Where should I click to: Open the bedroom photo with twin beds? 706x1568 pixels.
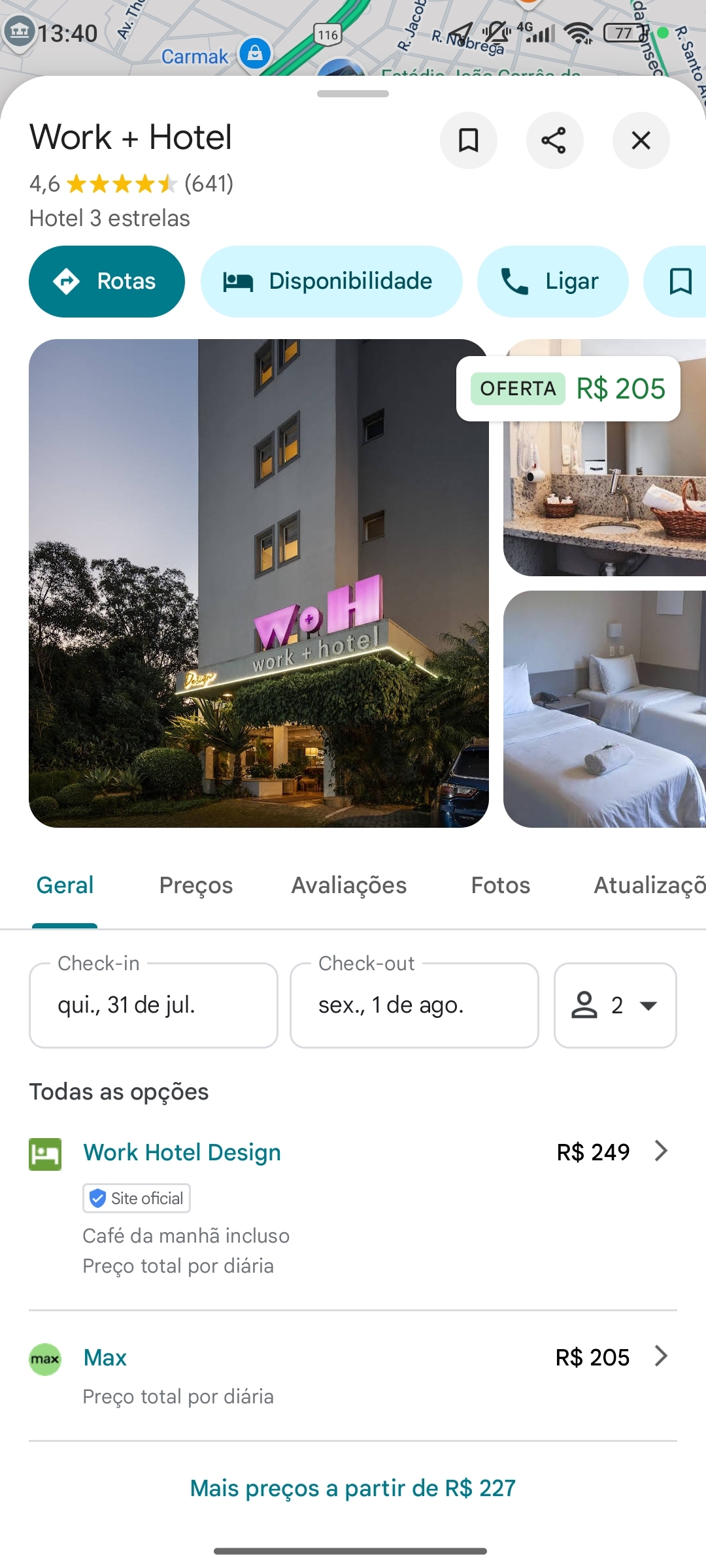click(605, 709)
